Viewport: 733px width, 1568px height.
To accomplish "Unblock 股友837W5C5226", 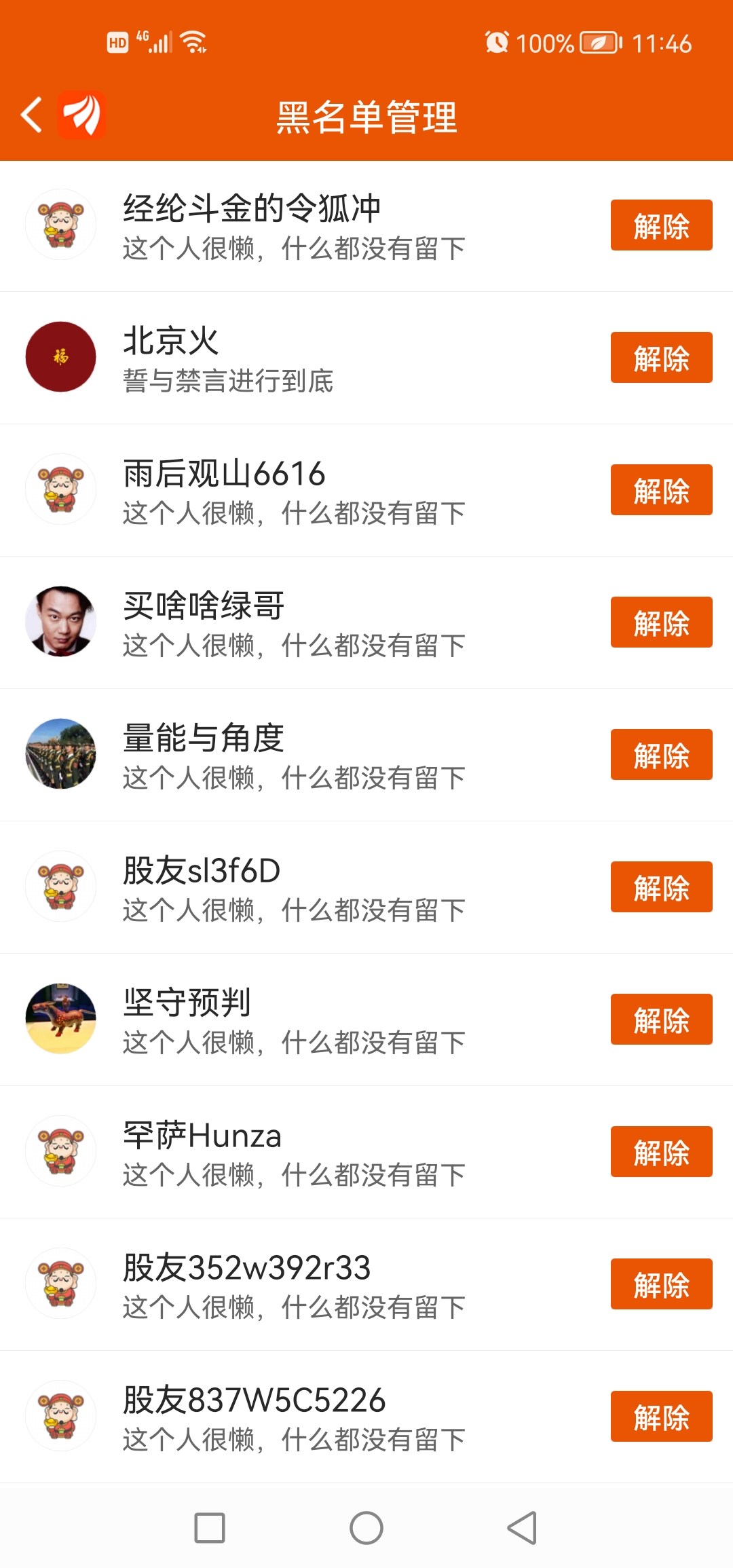I will pyautogui.click(x=661, y=1417).
